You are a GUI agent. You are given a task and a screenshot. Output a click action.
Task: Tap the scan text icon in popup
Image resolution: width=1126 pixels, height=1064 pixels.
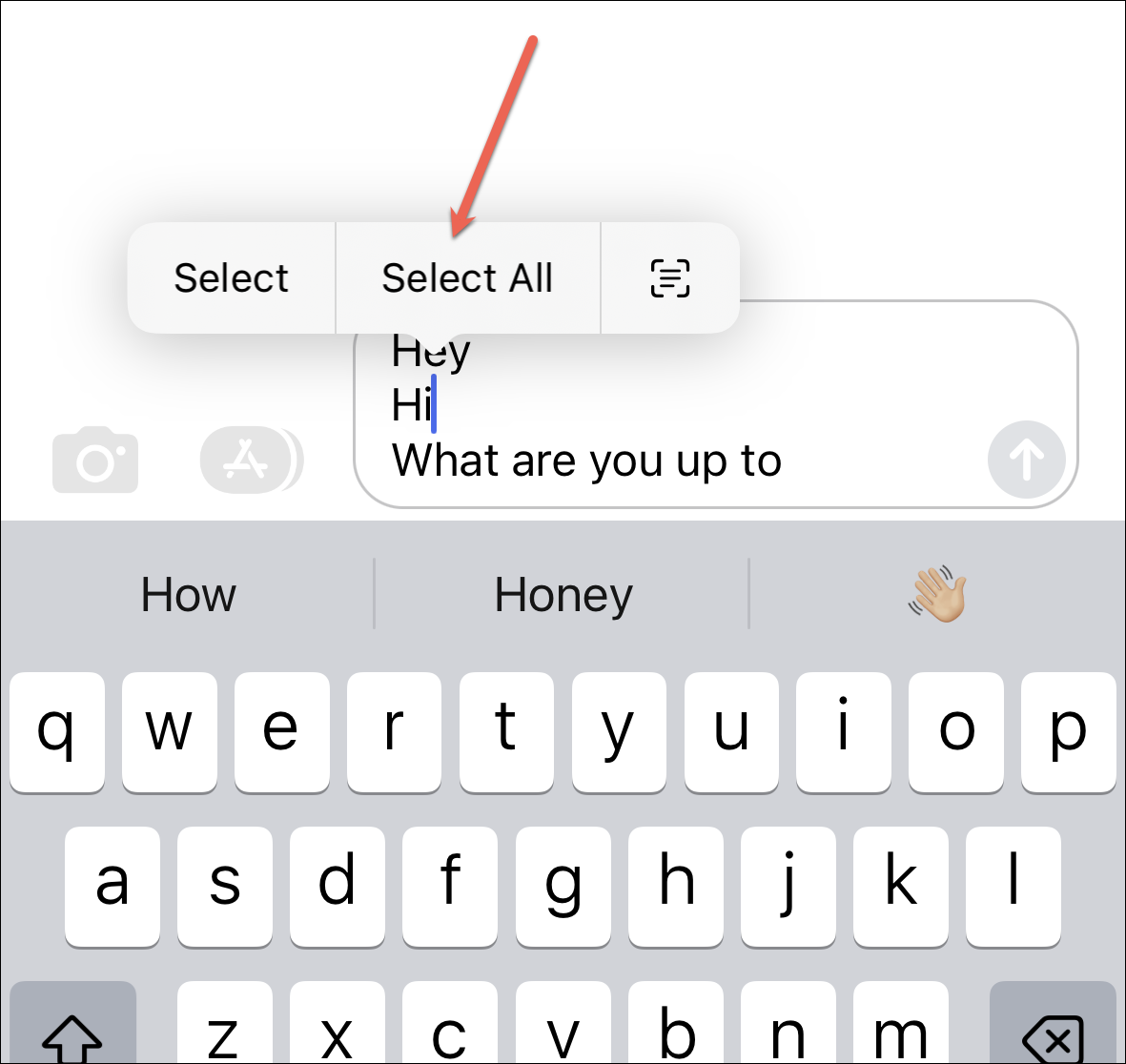(x=670, y=277)
